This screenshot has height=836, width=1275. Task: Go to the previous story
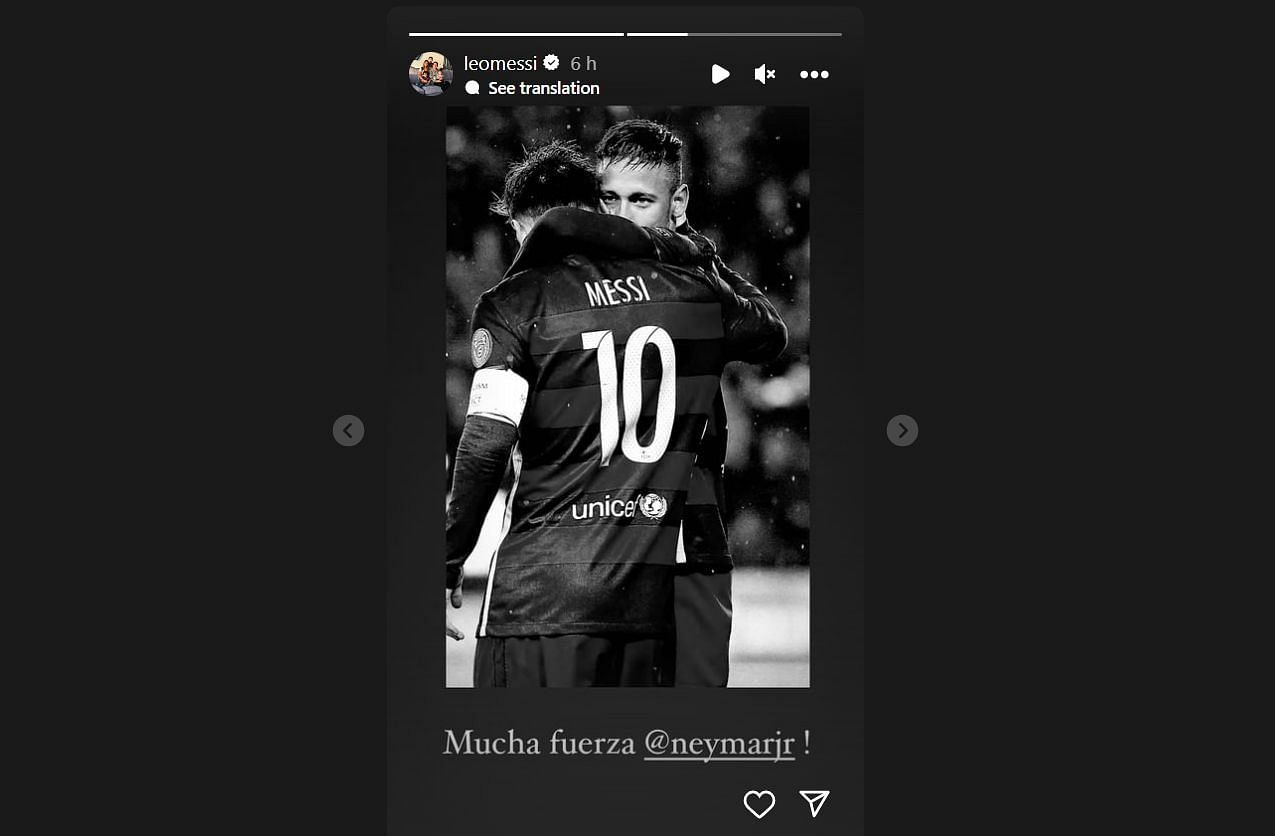[348, 430]
